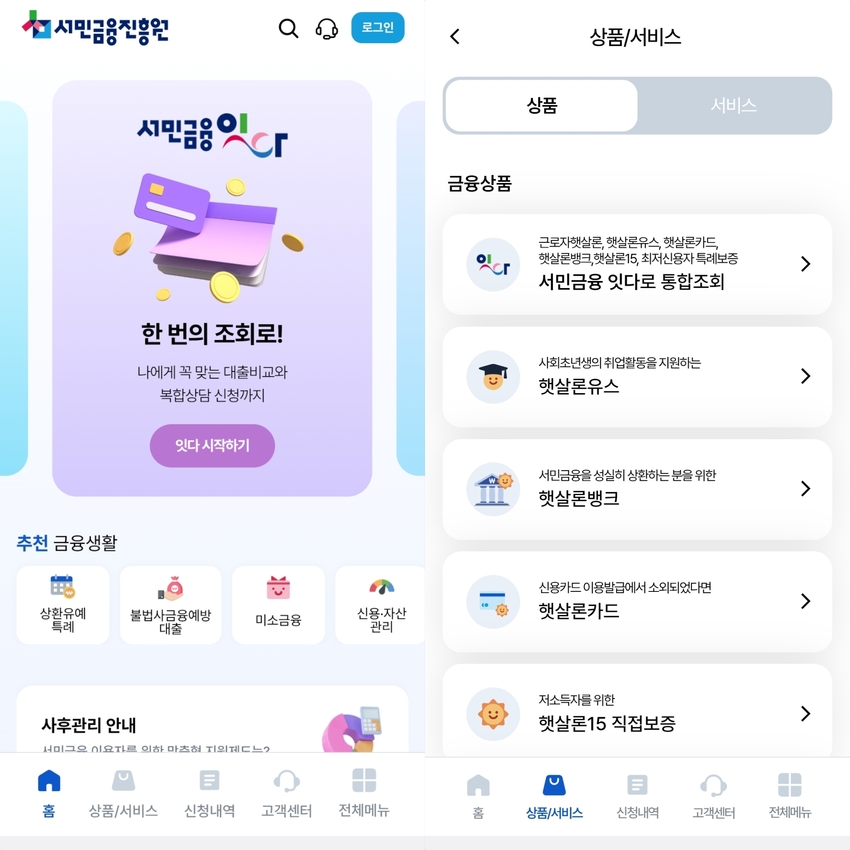Open the 햇살론카드 product
The image size is (850, 850).
pos(637,601)
